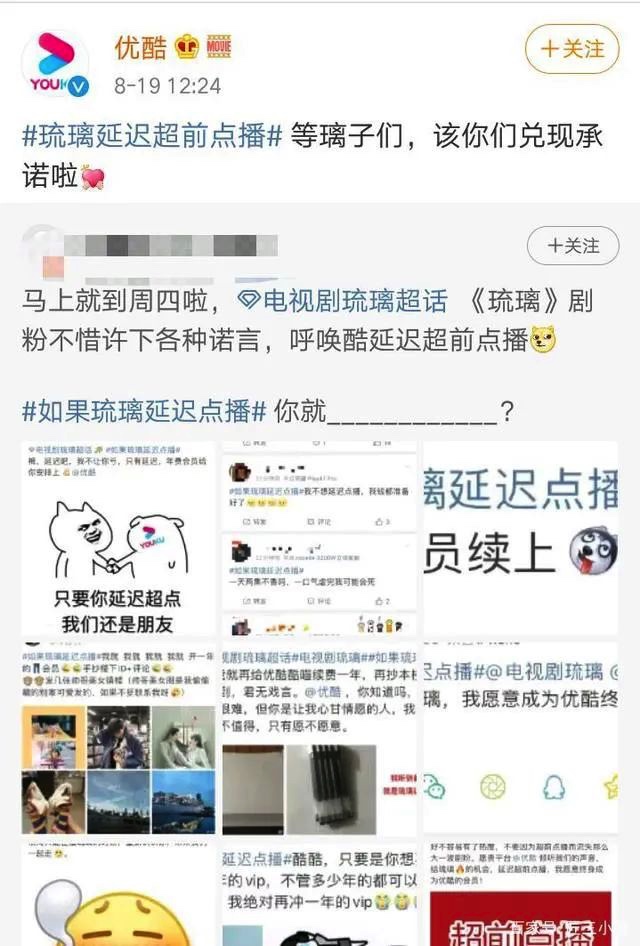Open hashtag #琉璃延迟超前点播#

tap(152, 138)
